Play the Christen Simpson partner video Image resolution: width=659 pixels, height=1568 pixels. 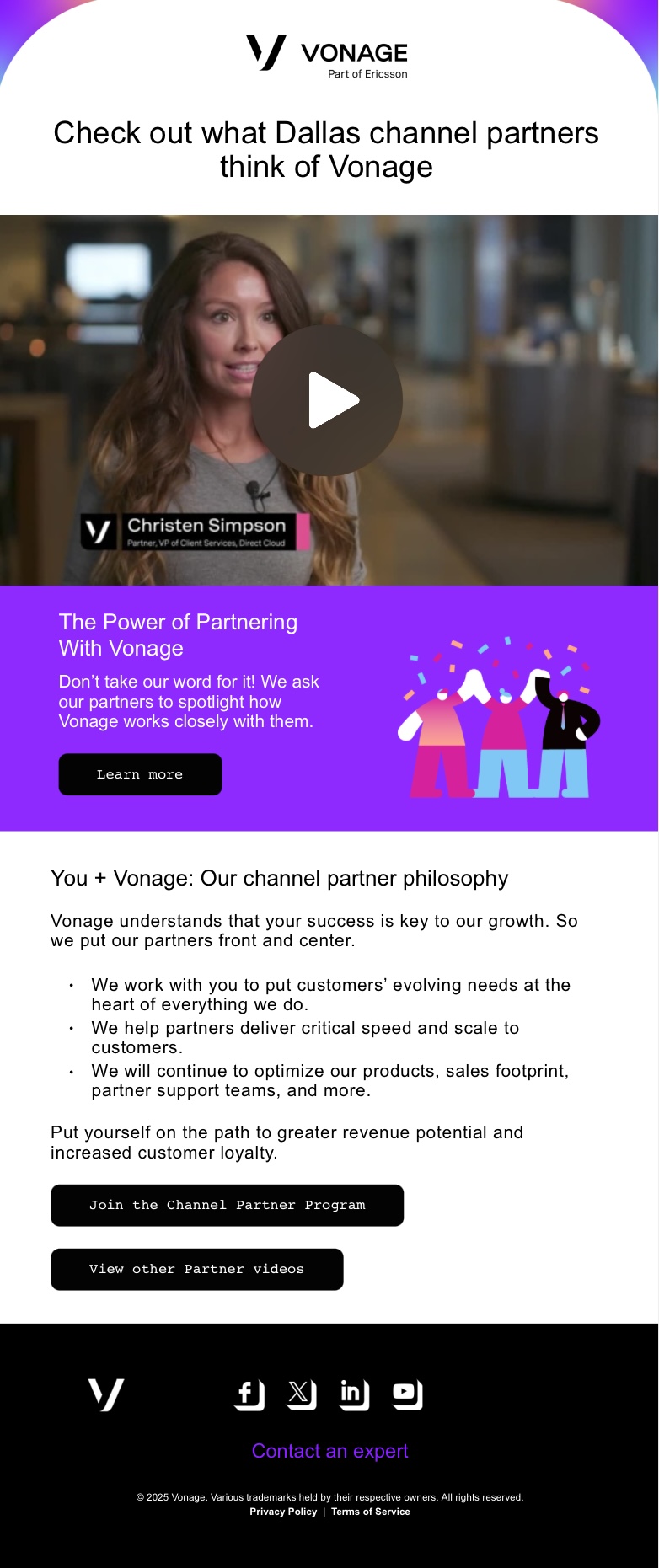[327, 400]
